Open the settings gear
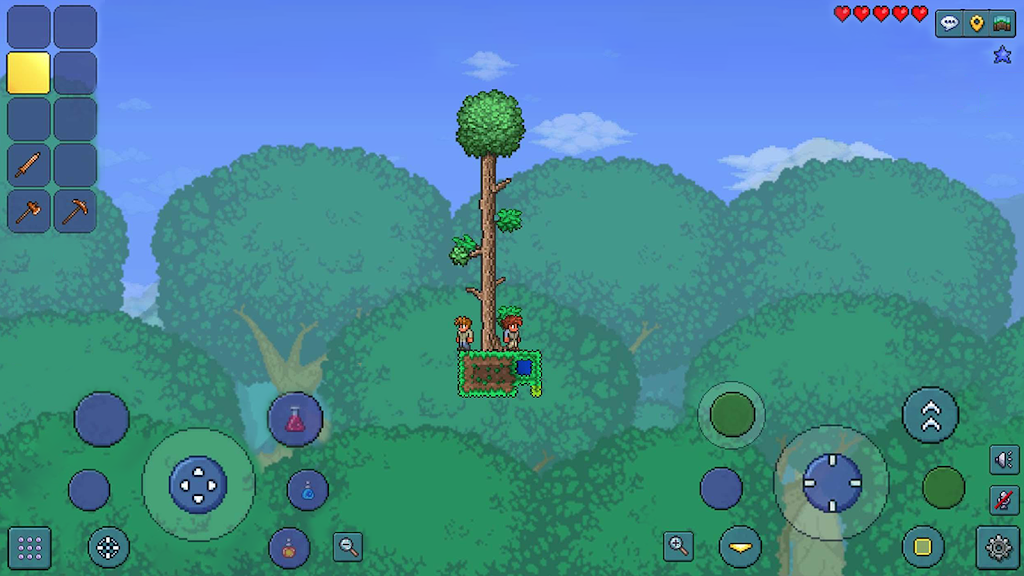Image resolution: width=1024 pixels, height=576 pixels. (x=997, y=547)
